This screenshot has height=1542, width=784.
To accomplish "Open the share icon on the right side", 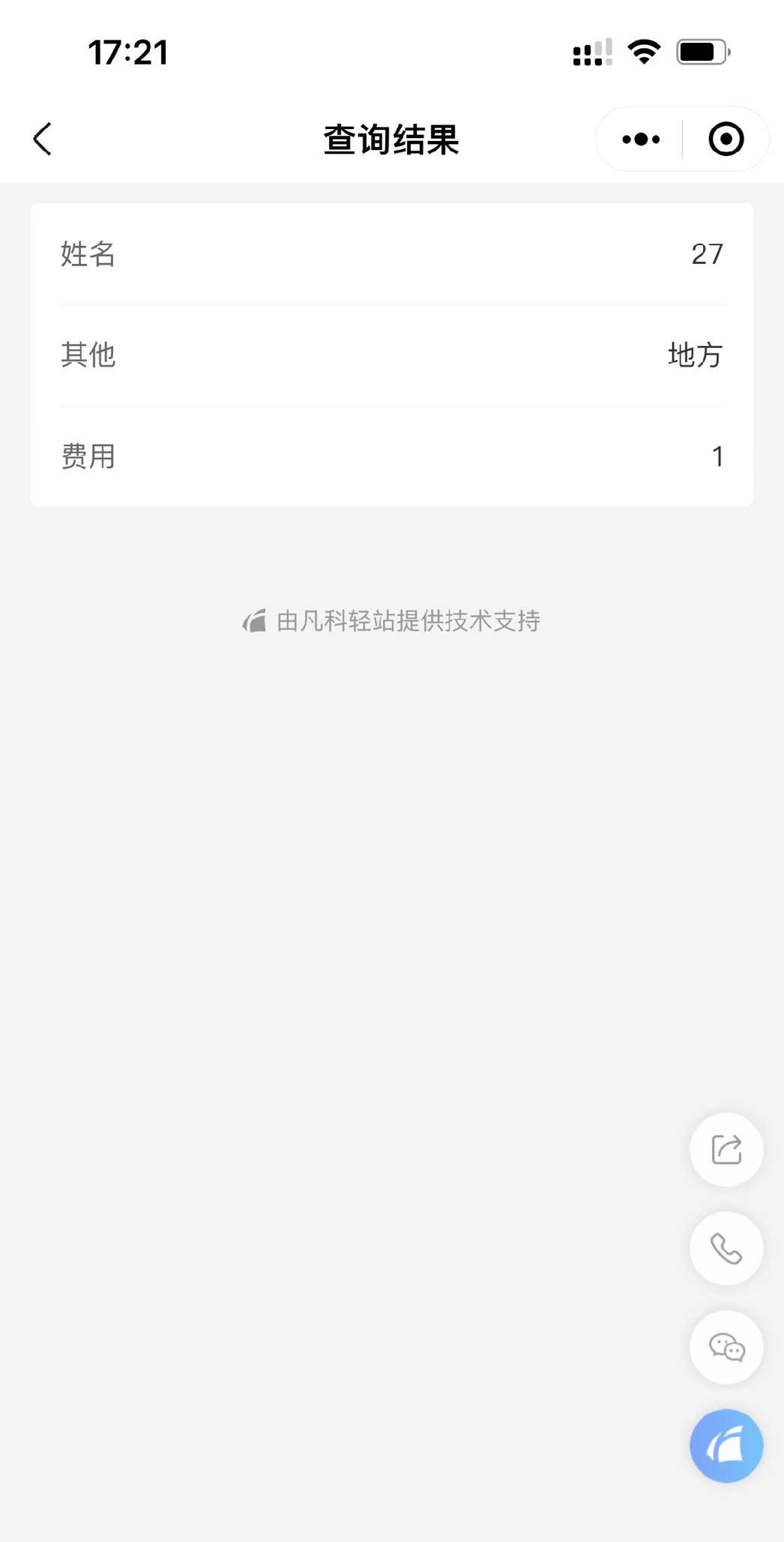I will [x=725, y=1150].
